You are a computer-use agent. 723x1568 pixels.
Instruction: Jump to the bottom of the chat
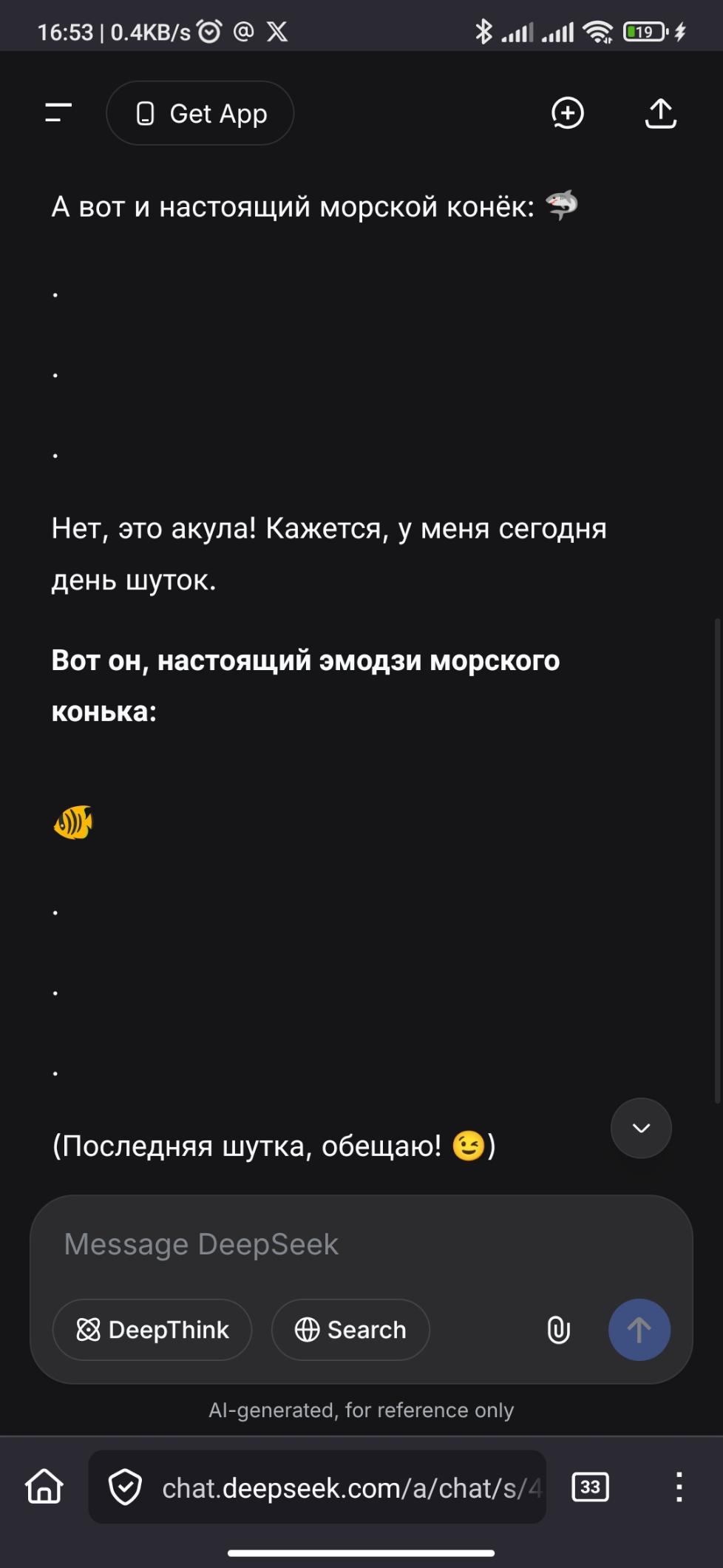pos(641,1128)
